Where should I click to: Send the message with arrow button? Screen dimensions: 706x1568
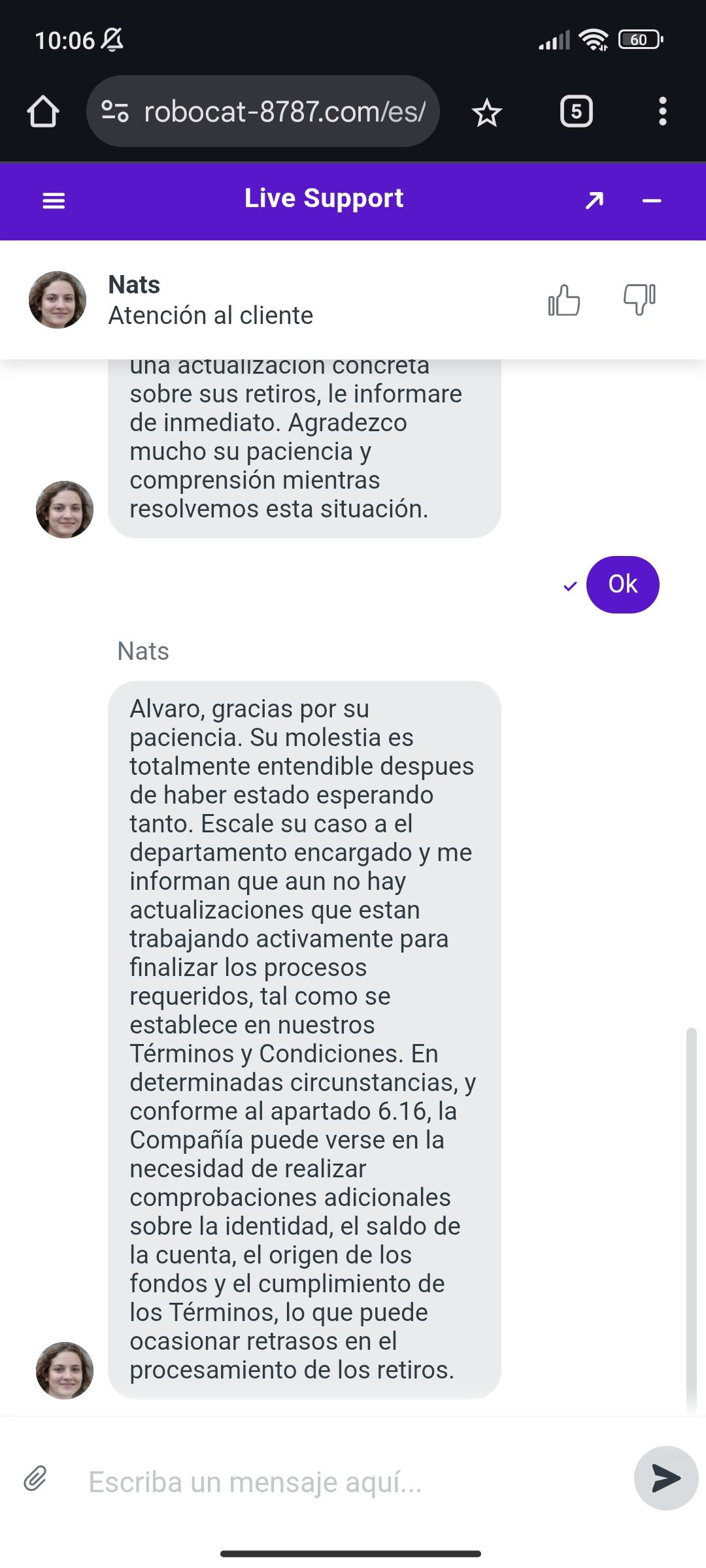point(665,1478)
